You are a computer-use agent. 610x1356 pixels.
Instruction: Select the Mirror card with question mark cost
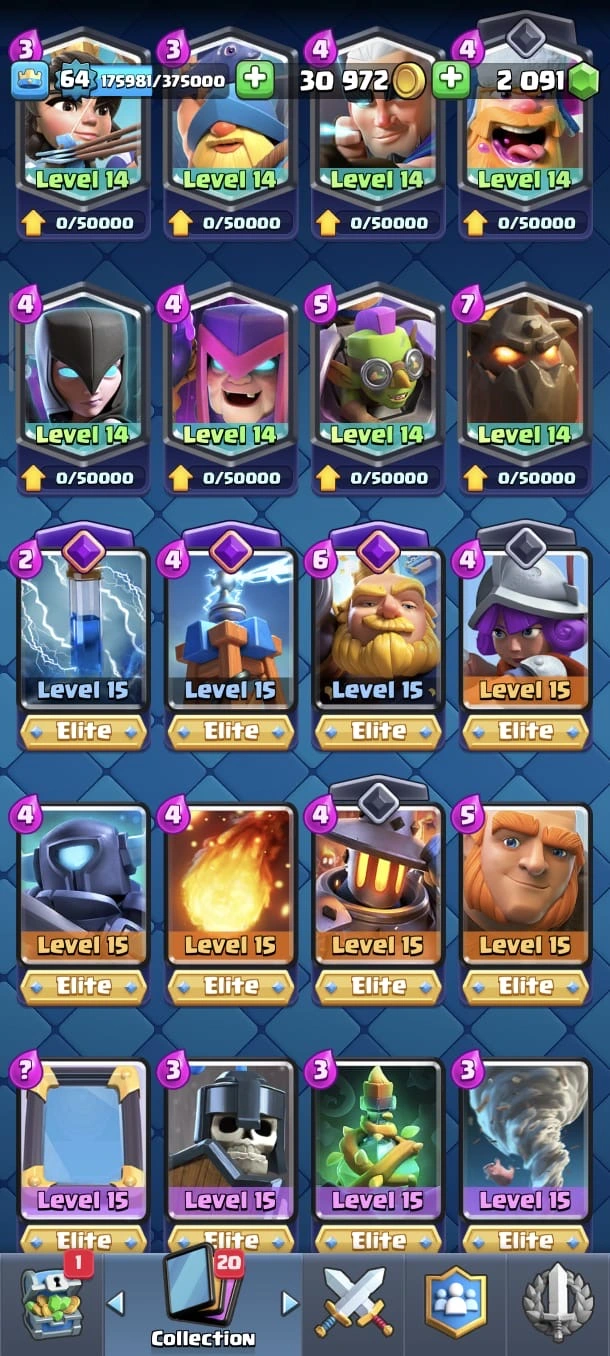tap(83, 1140)
